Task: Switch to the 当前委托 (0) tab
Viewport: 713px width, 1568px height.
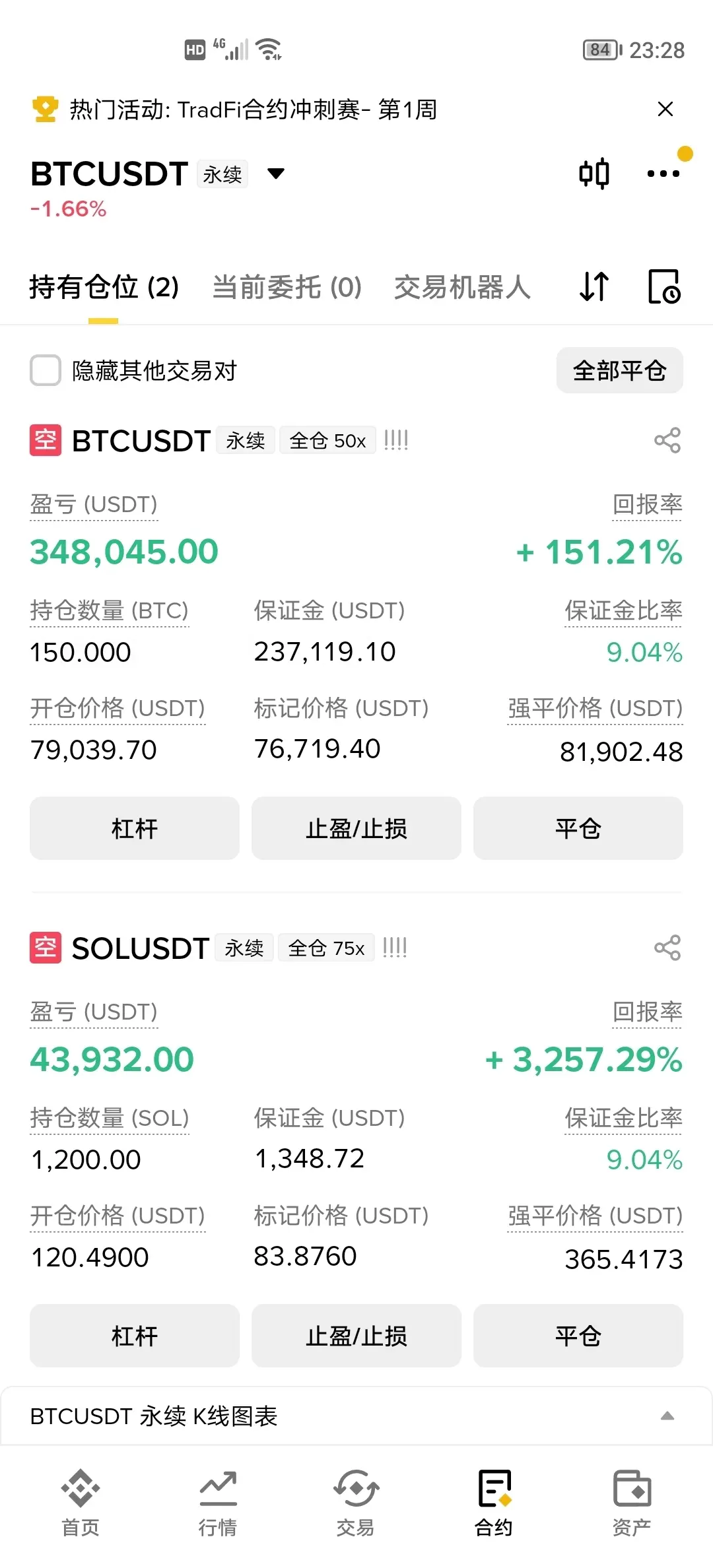Action: point(287,287)
